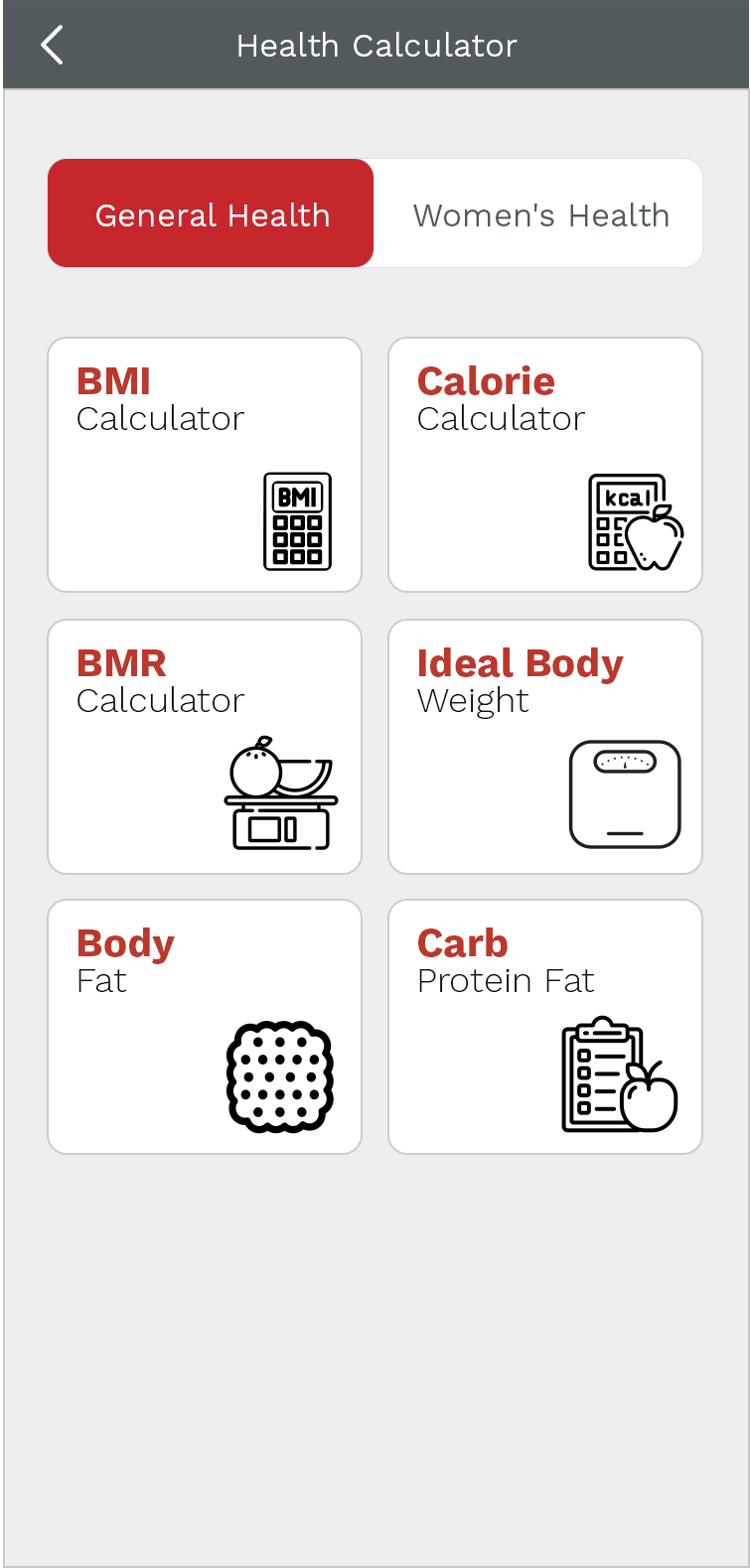Select the General Health tab
This screenshot has height=1568, width=750.
click(212, 214)
